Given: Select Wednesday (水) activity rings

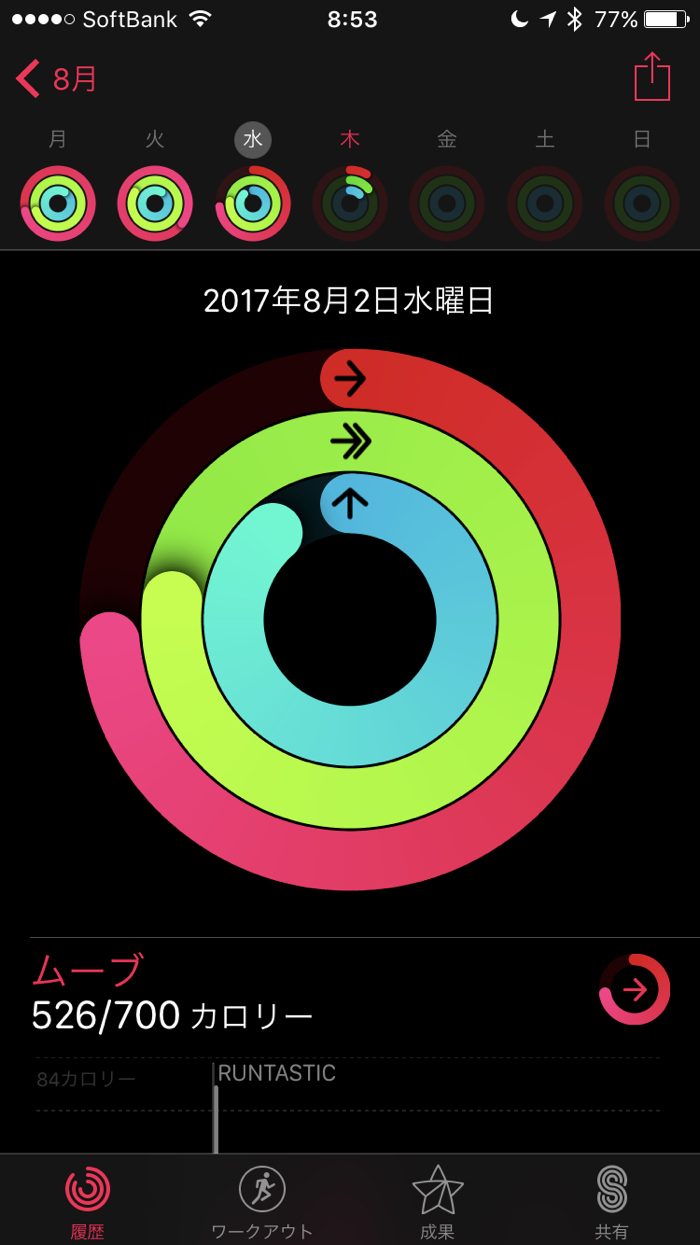Looking at the screenshot, I should 253,203.
